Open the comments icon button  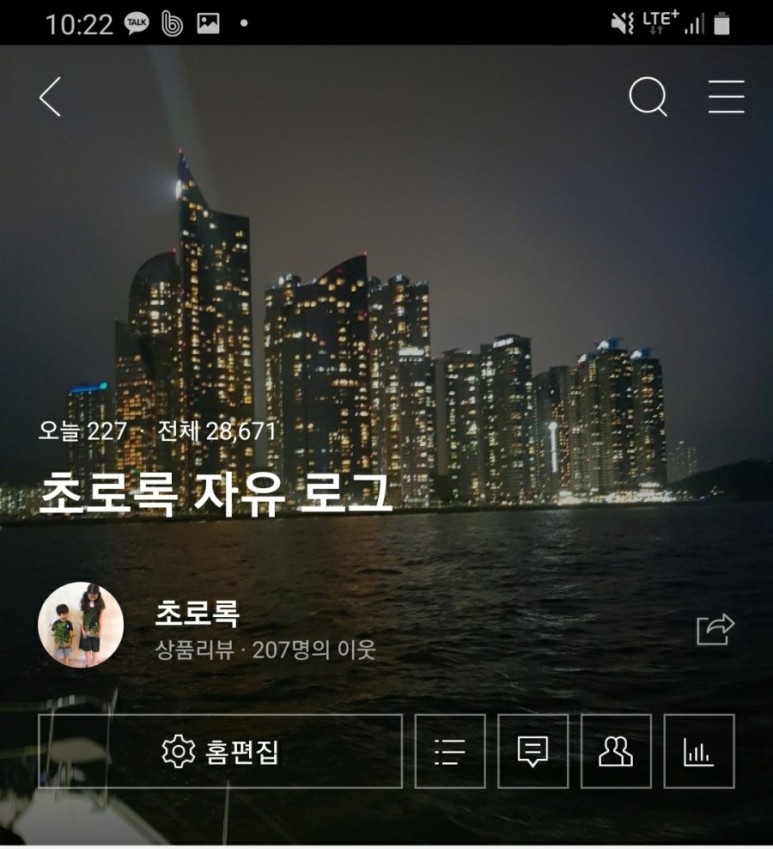(533, 752)
